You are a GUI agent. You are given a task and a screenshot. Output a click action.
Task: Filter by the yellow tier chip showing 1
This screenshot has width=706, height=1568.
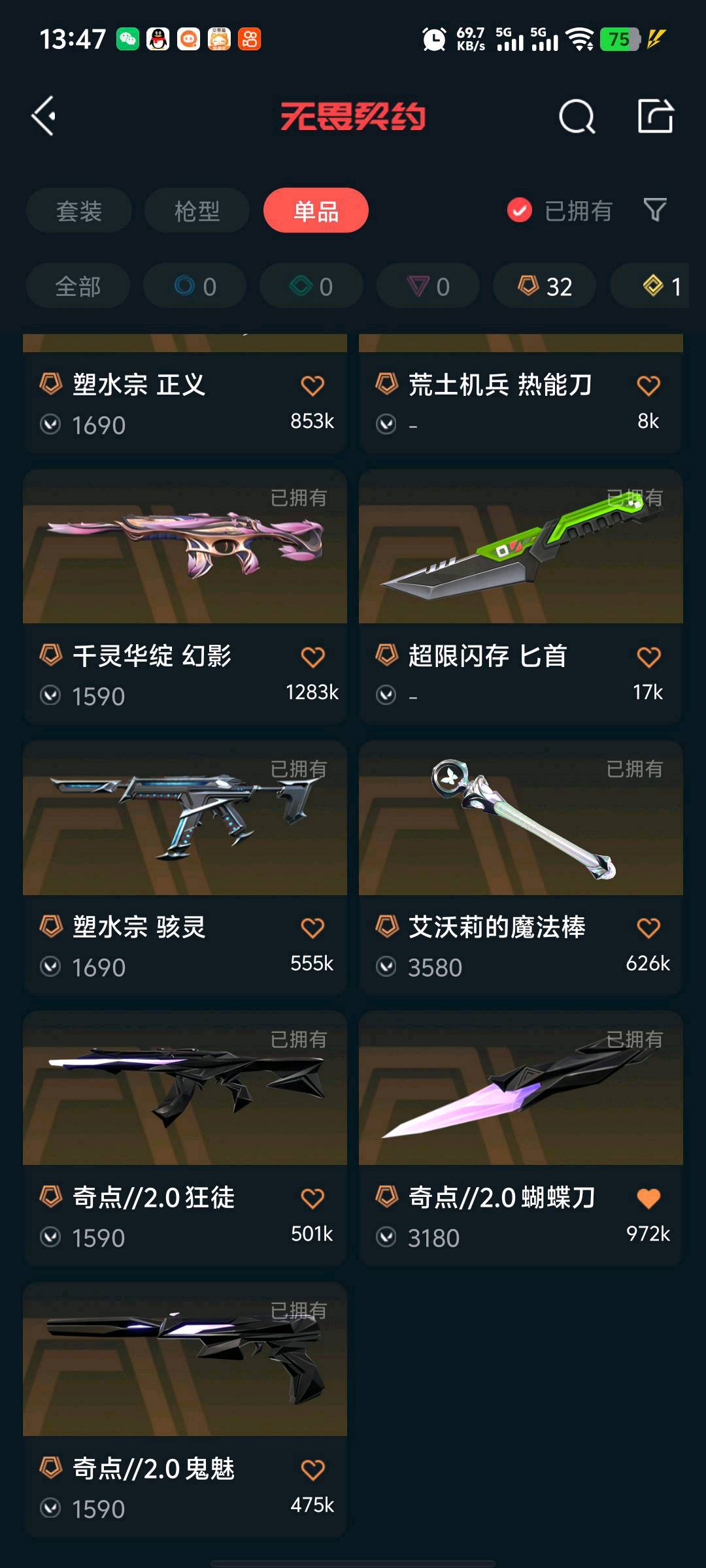[662, 286]
